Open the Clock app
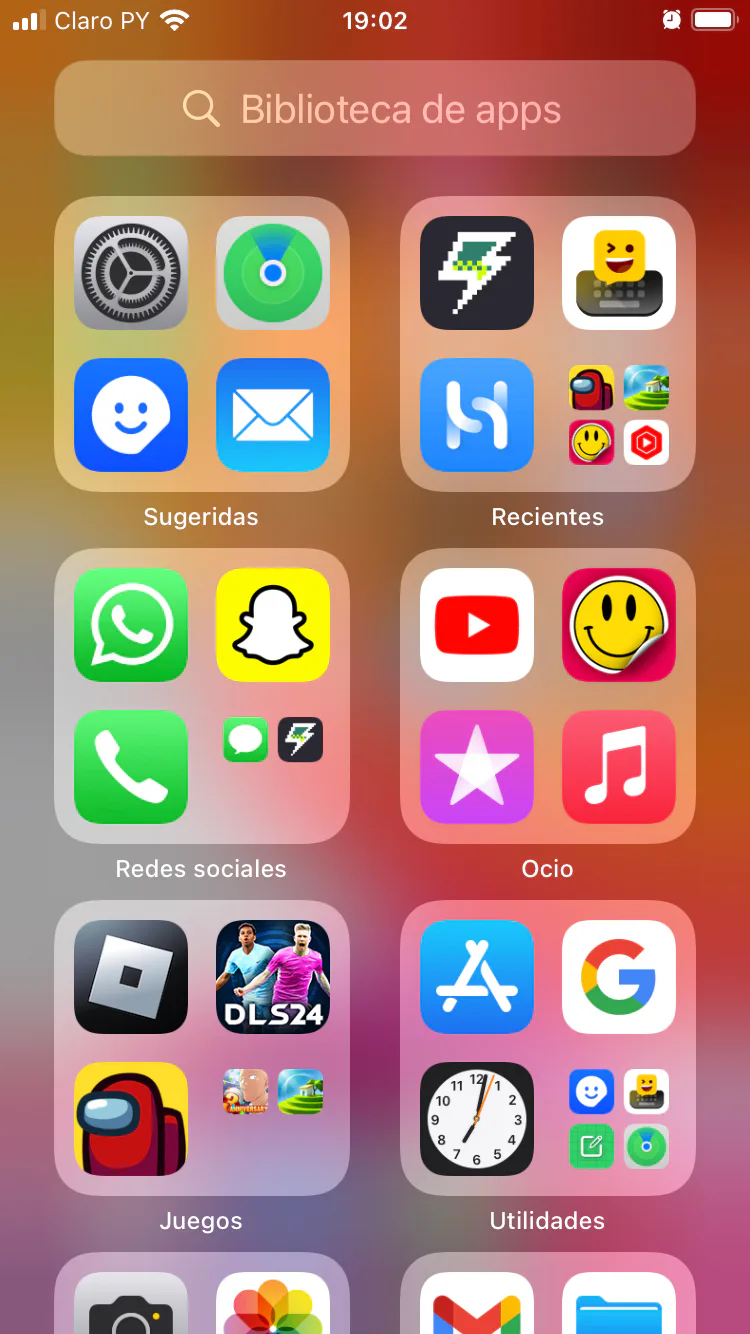This screenshot has width=750, height=1334. 477,1119
